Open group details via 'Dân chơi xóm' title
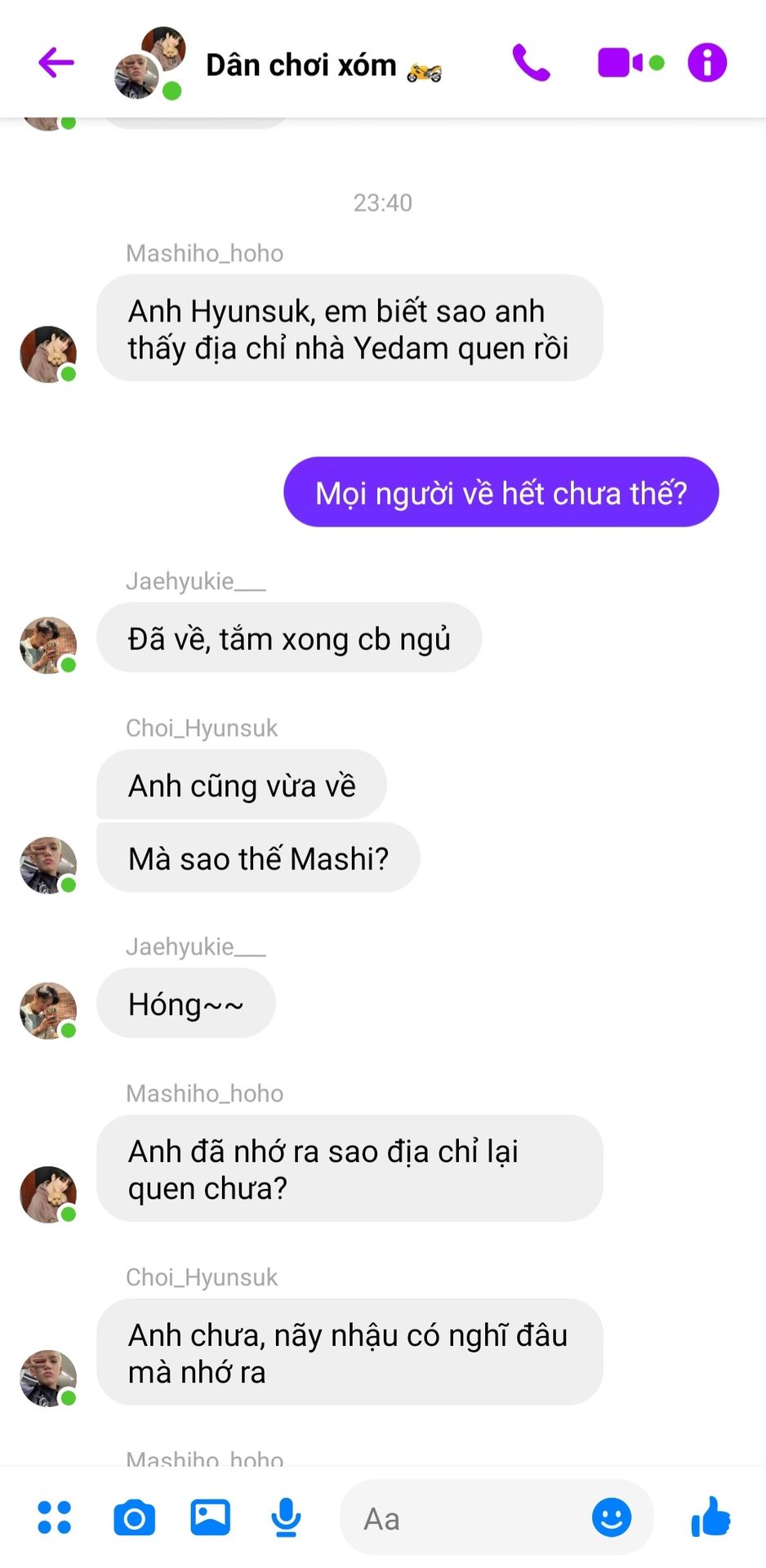 click(323, 65)
